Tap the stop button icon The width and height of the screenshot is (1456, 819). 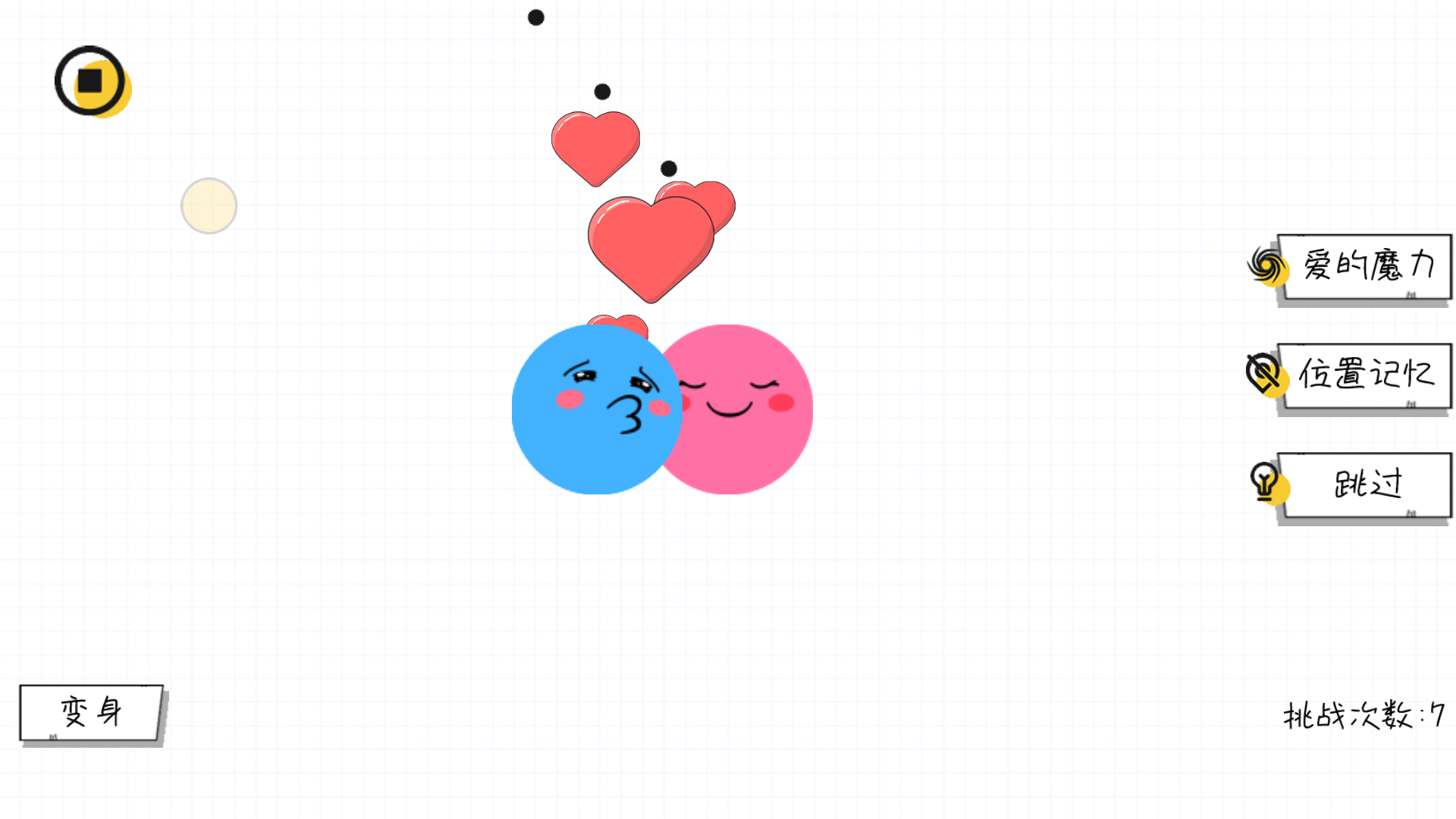[x=90, y=81]
